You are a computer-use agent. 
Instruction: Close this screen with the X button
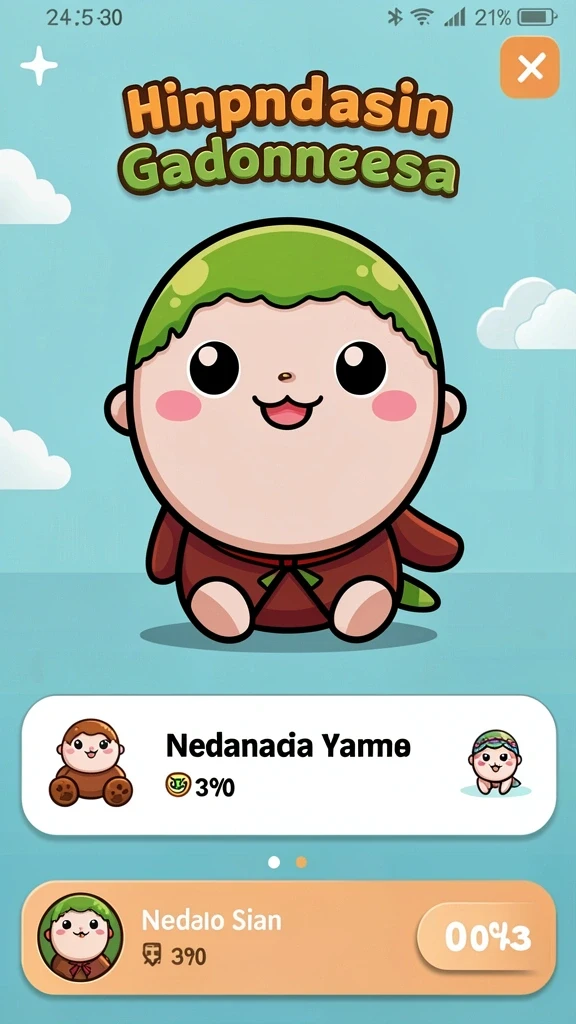click(x=530, y=67)
